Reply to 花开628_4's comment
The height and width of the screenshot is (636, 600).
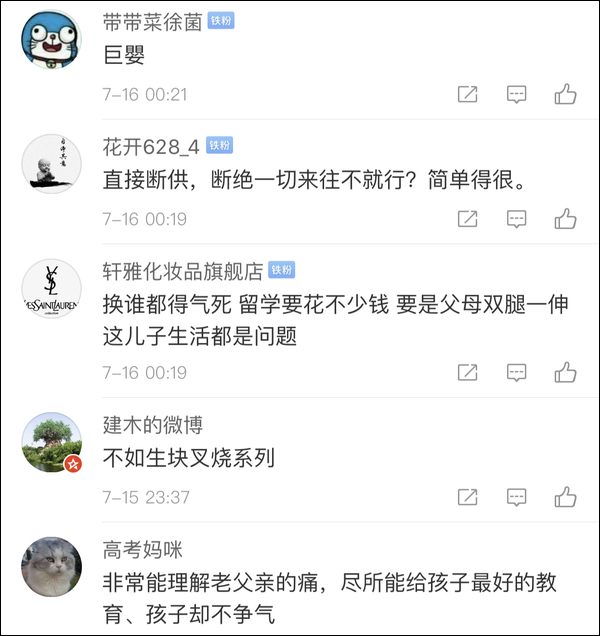516,218
